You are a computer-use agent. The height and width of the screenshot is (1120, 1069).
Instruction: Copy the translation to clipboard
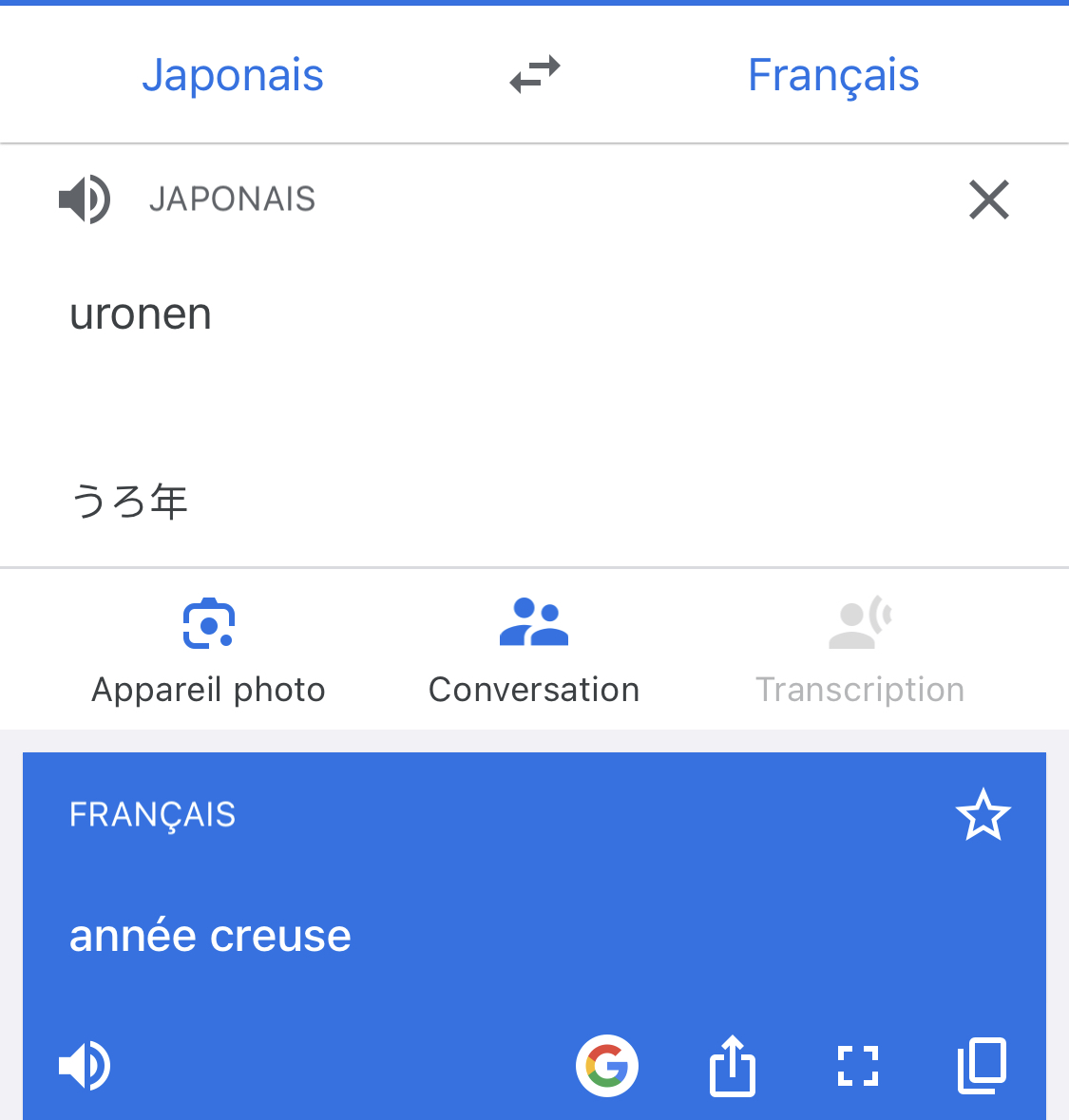(982, 1065)
